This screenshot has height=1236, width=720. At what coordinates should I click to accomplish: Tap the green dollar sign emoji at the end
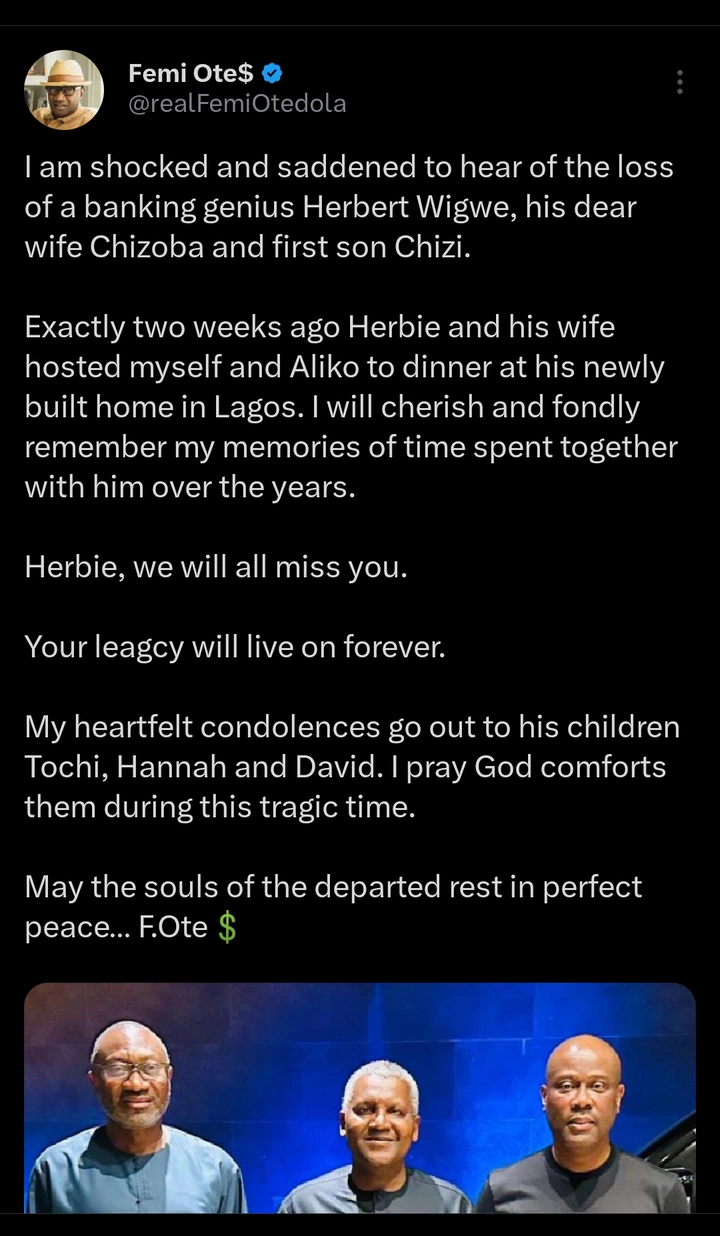click(226, 927)
